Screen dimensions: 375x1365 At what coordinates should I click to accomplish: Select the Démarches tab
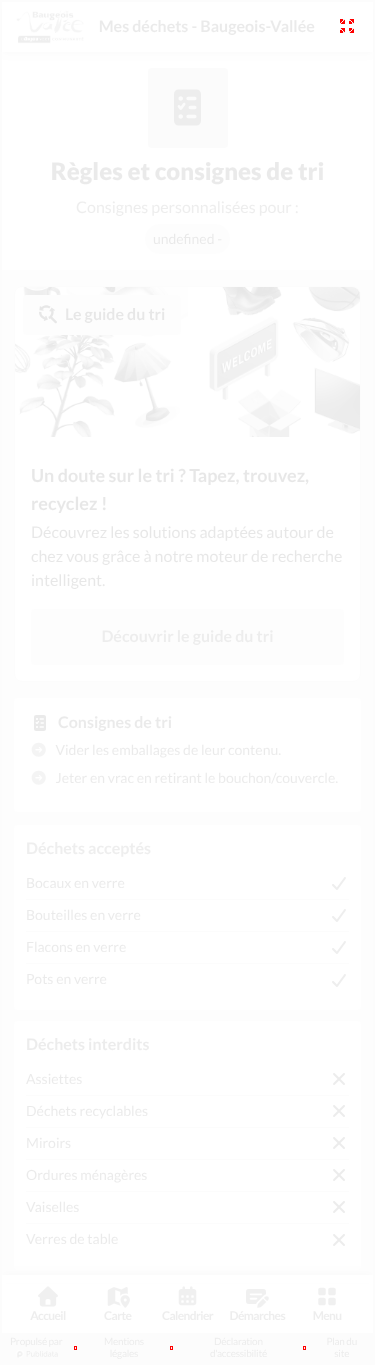coord(258,1304)
